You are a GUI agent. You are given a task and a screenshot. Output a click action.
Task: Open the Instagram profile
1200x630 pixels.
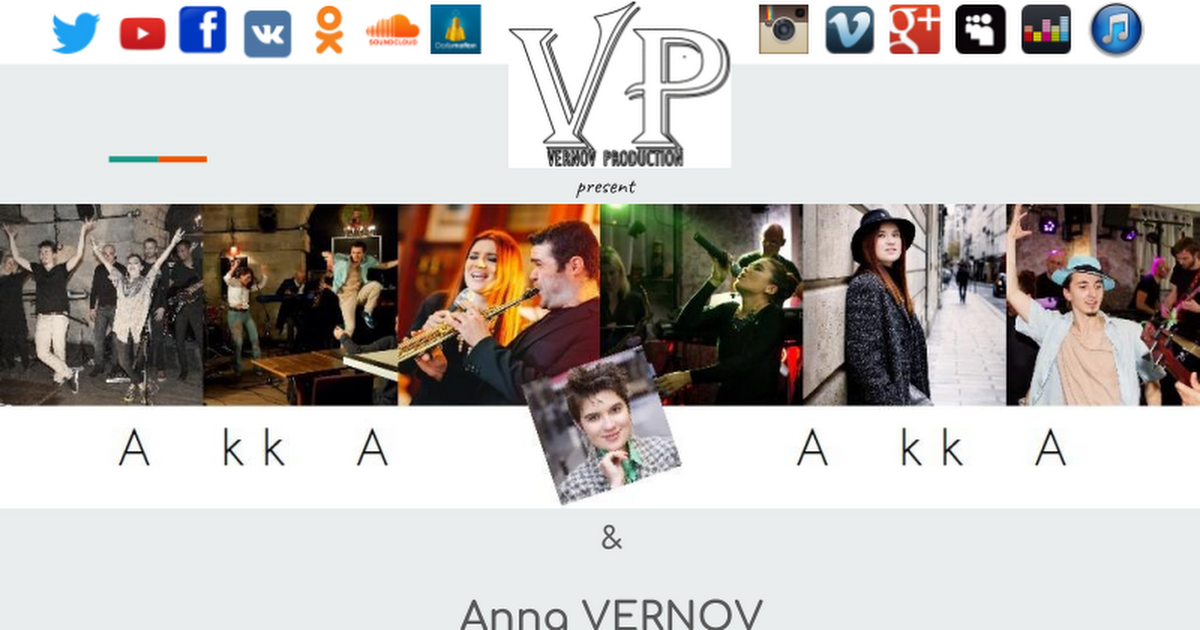783,29
